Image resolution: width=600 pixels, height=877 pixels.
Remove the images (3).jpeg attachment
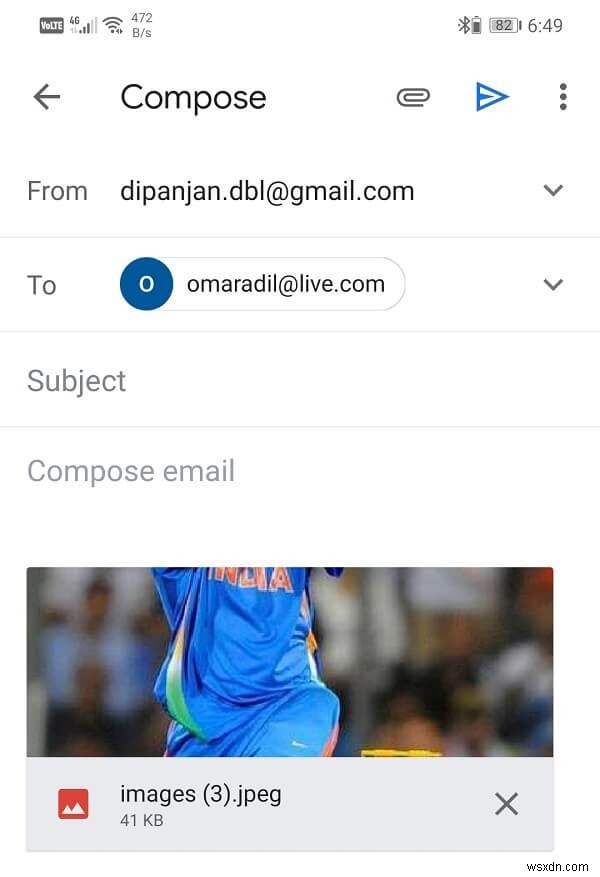507,803
